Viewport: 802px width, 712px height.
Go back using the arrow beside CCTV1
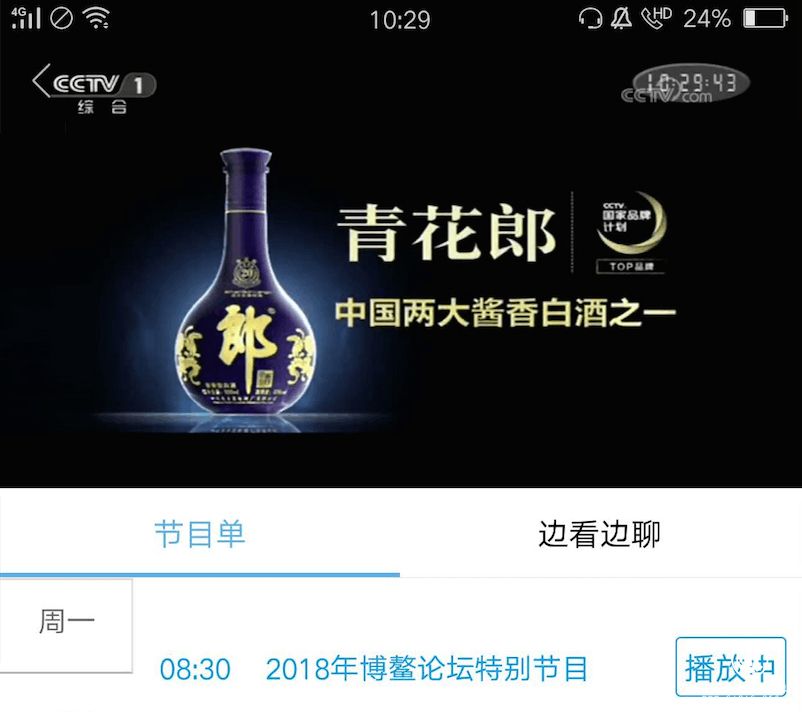41,82
